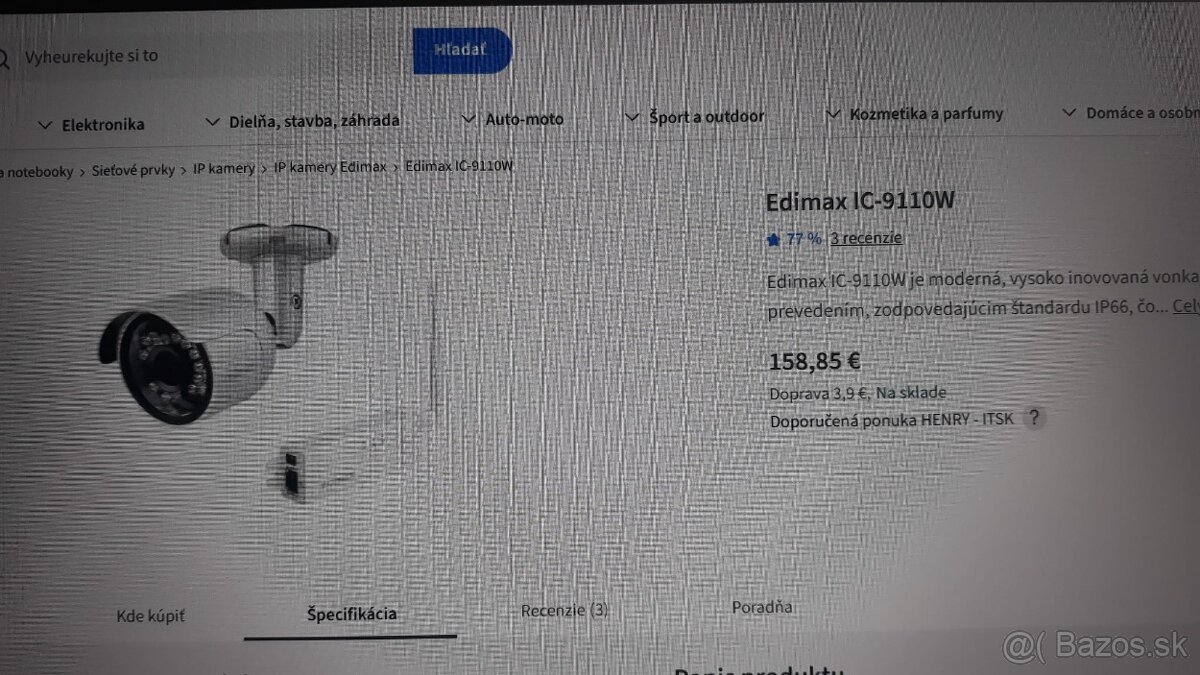
Task: Open the Poradňa tab
Action: (762, 607)
